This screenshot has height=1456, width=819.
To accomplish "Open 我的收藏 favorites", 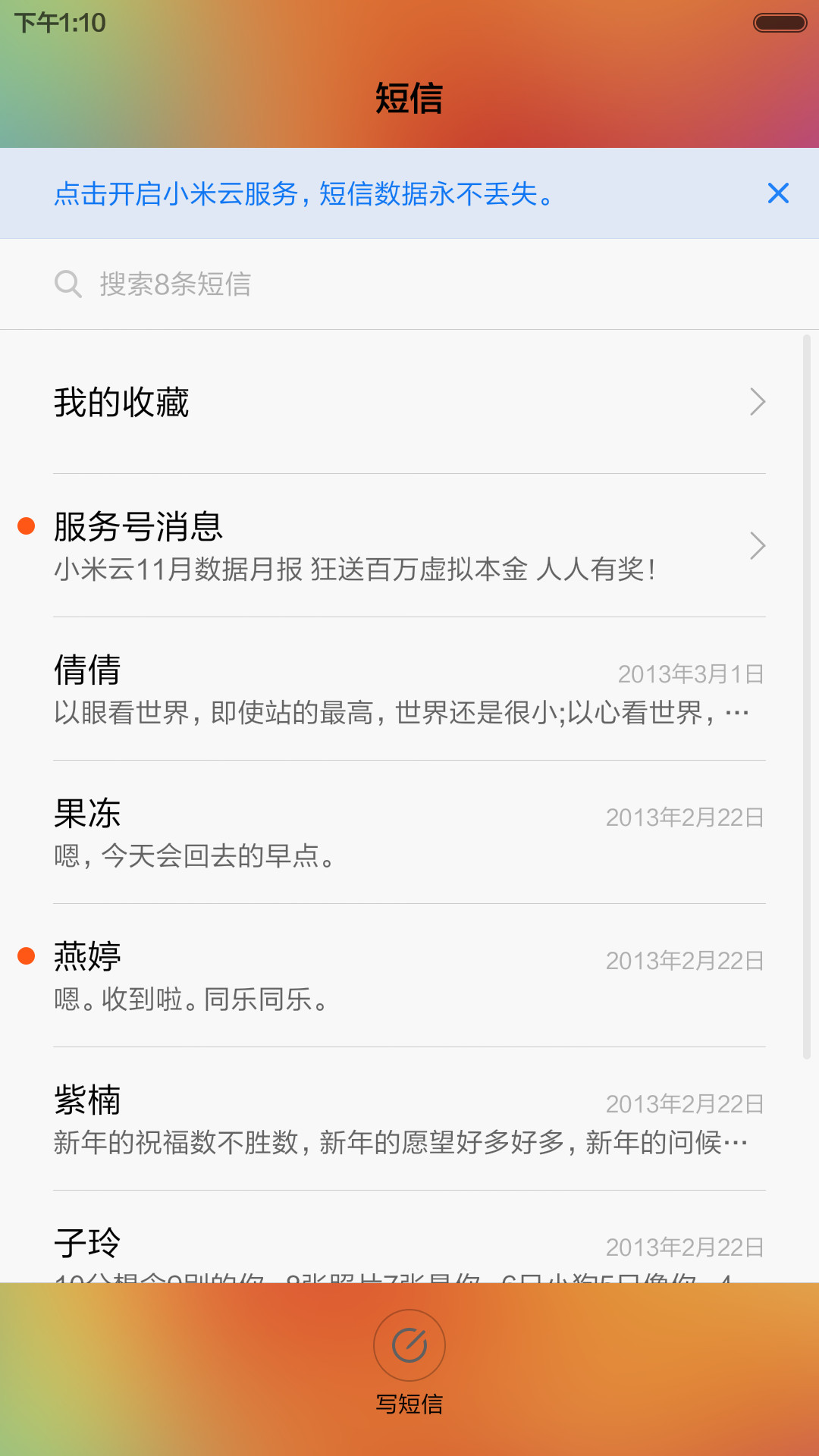I will tap(409, 402).
